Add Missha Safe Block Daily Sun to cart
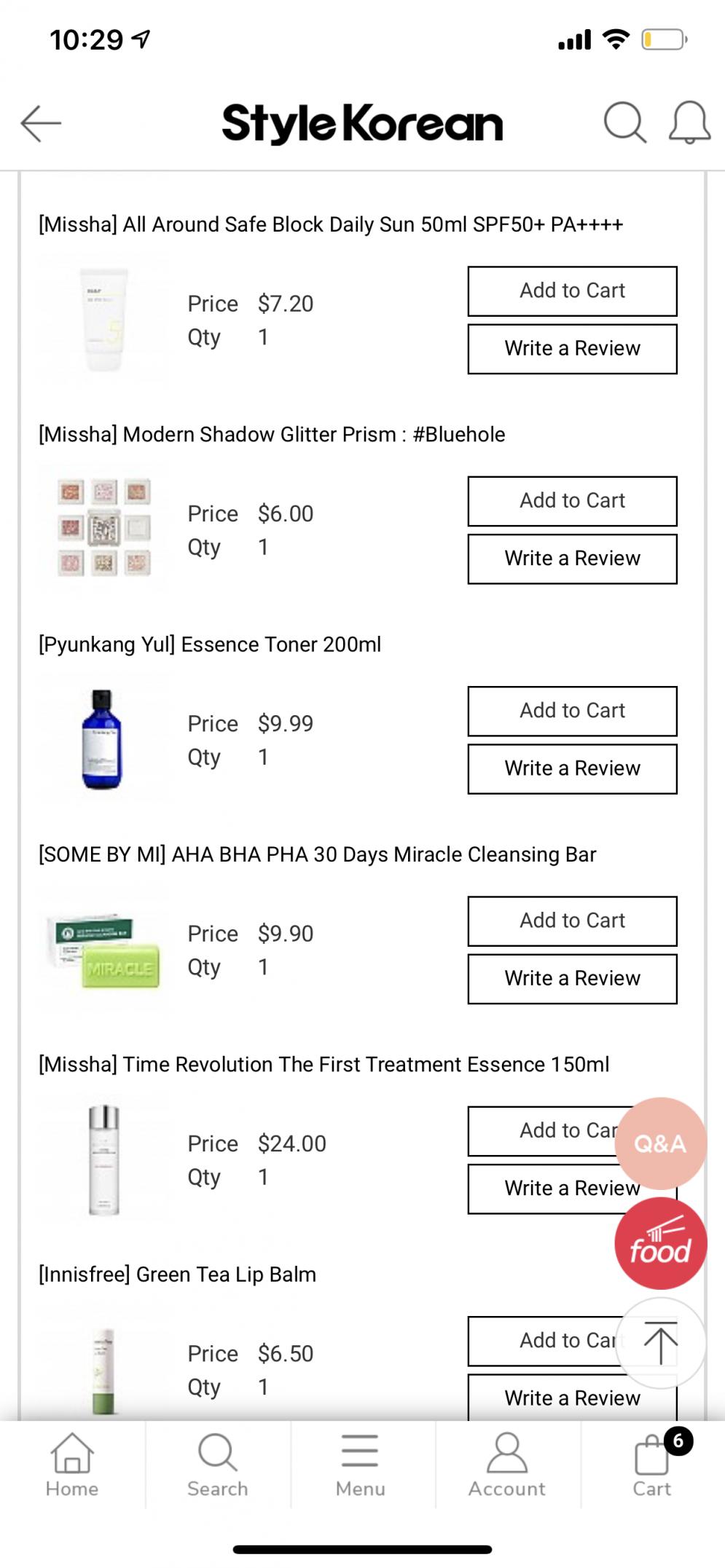This screenshot has height=1568, width=725. click(x=572, y=291)
